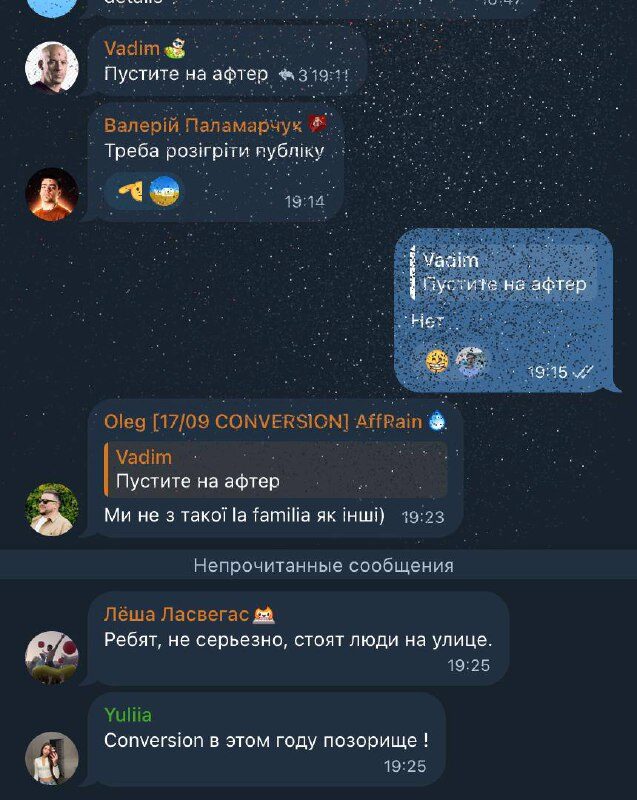Image resolution: width=637 pixels, height=800 pixels.
Task: Go to quoted Vadim message in Oleg's reply
Action: [x=275, y=469]
